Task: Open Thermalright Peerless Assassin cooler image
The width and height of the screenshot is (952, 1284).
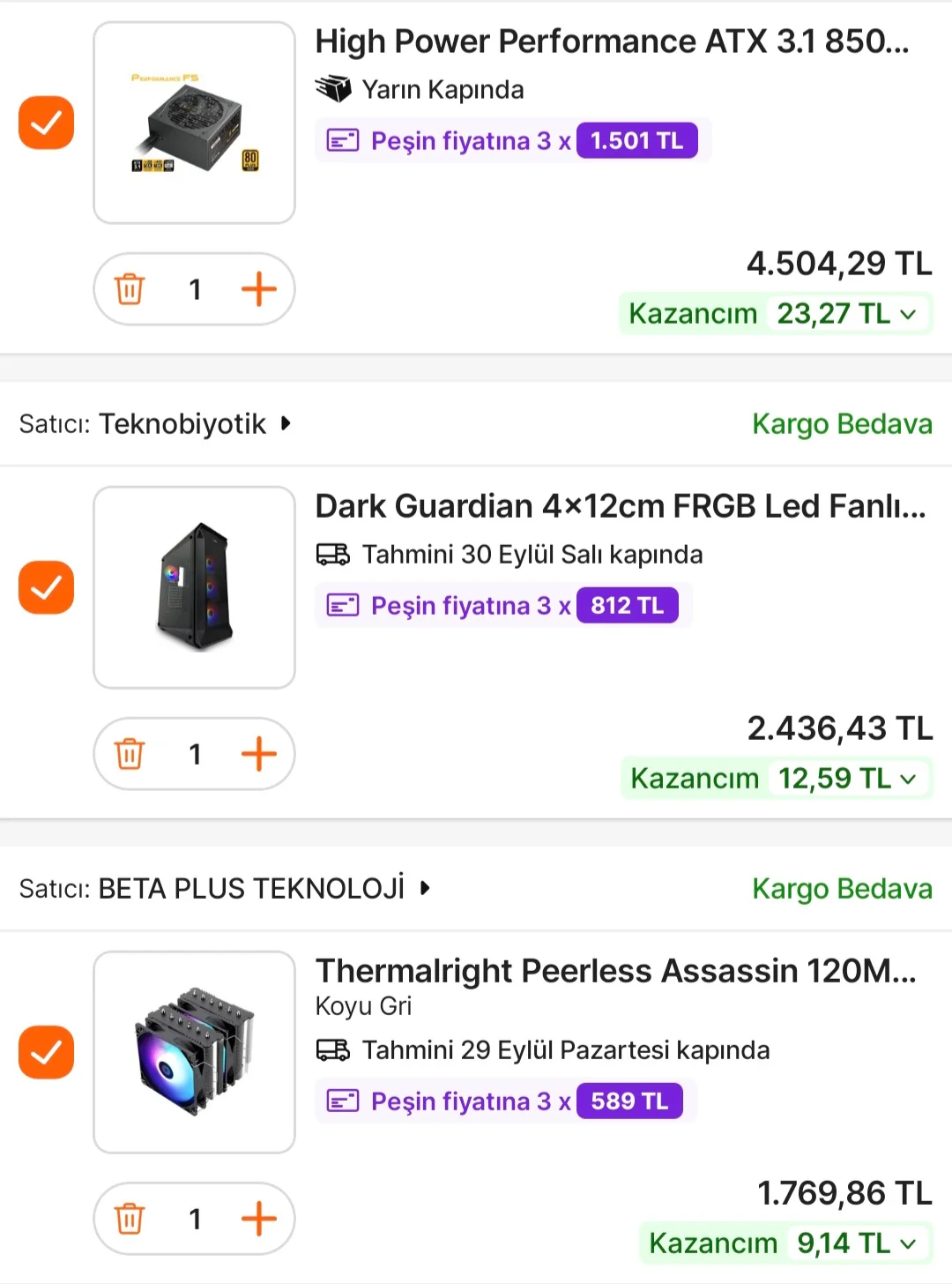Action: click(x=194, y=1052)
